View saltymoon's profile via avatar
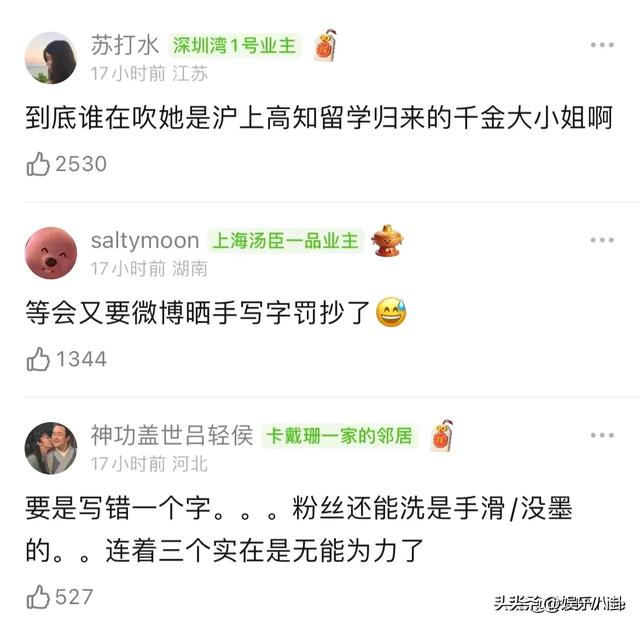640x626 pixels. 51,252
